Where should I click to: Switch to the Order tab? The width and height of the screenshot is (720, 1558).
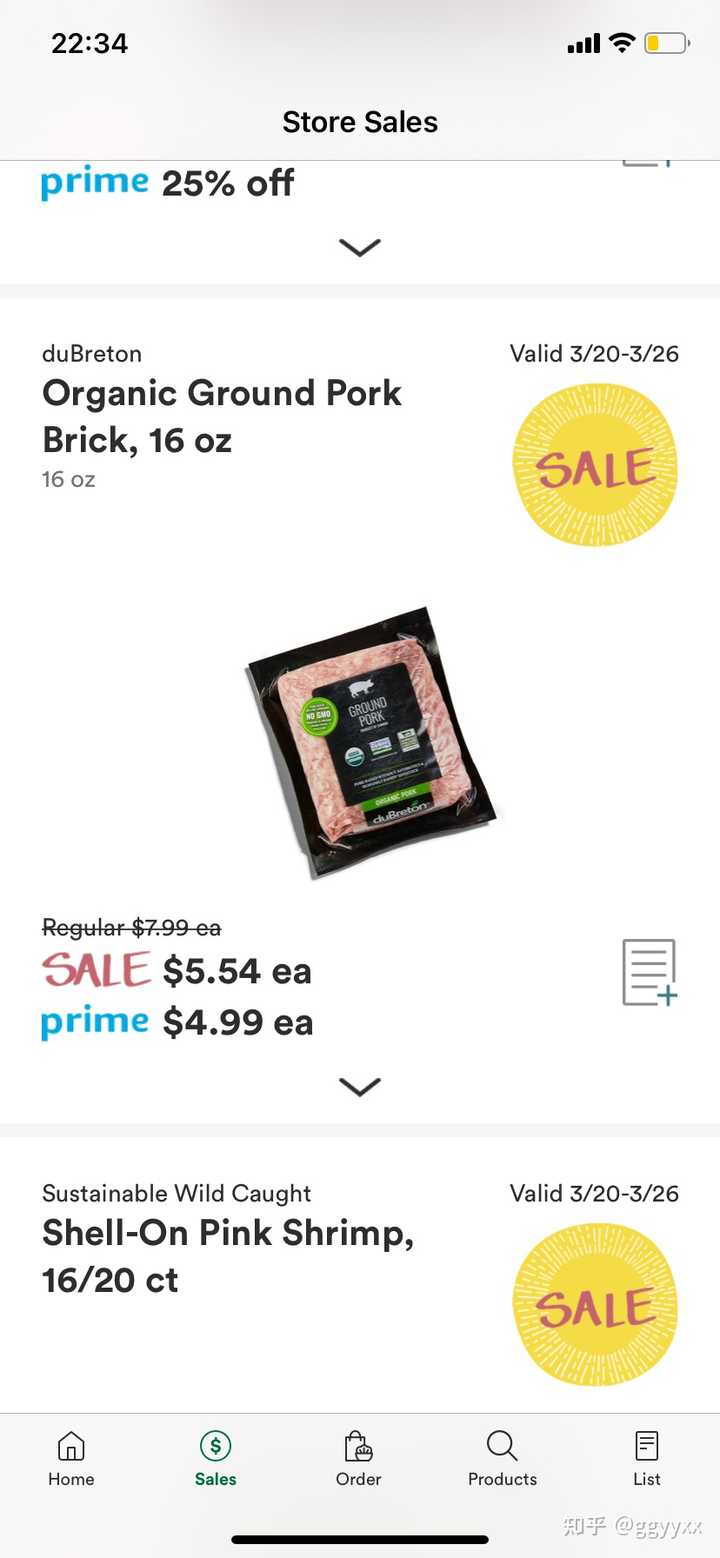pos(359,1458)
